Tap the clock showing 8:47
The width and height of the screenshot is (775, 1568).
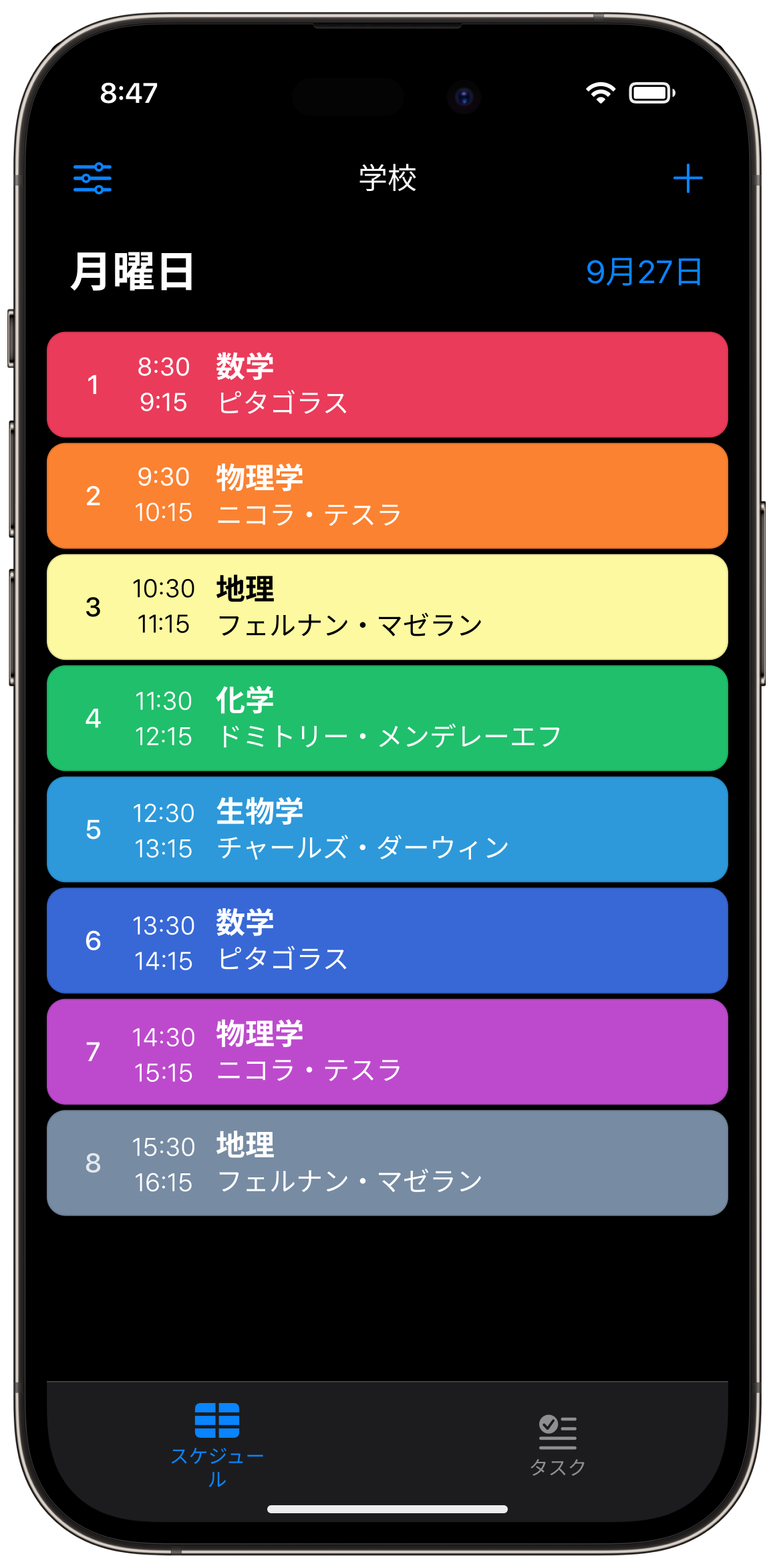(x=129, y=93)
